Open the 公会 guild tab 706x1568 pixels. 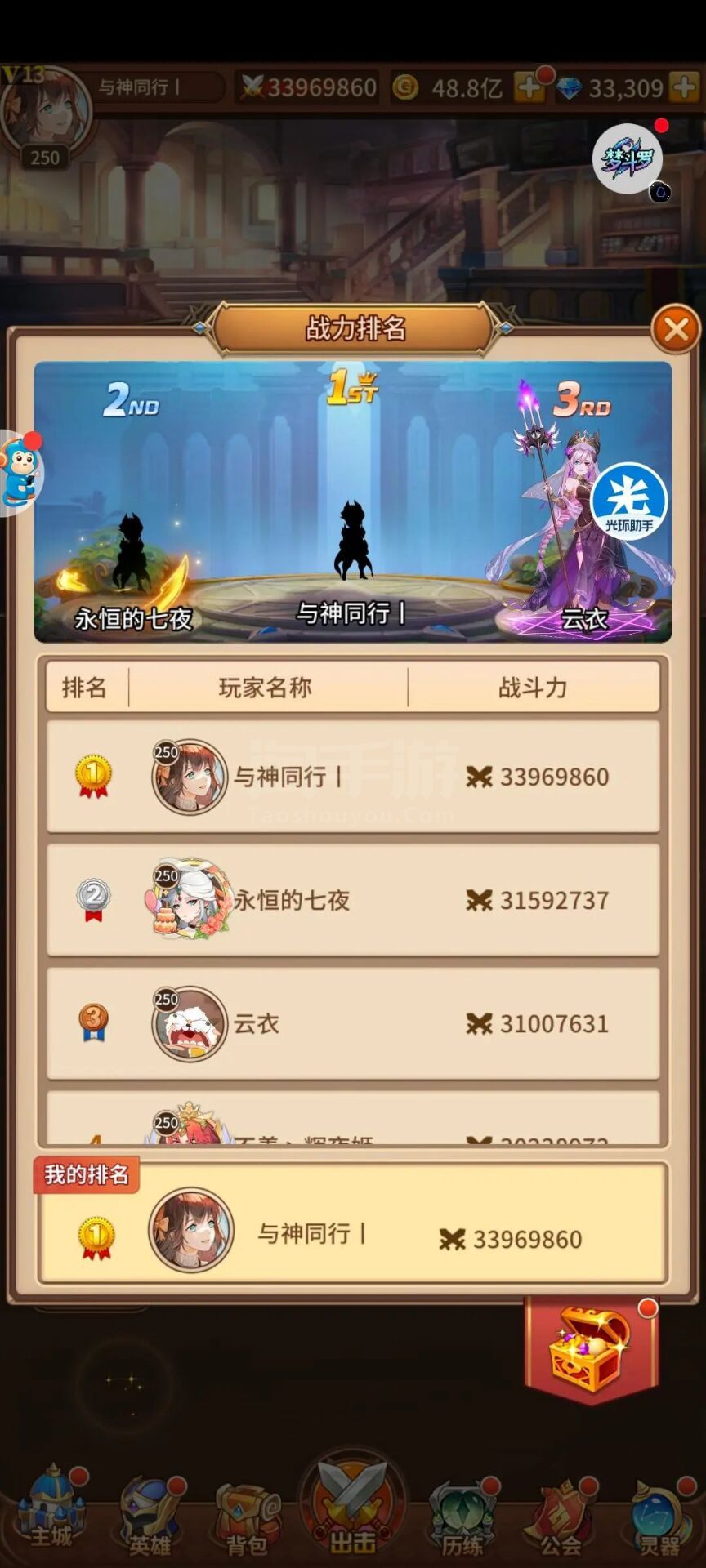pyautogui.click(x=562, y=1517)
